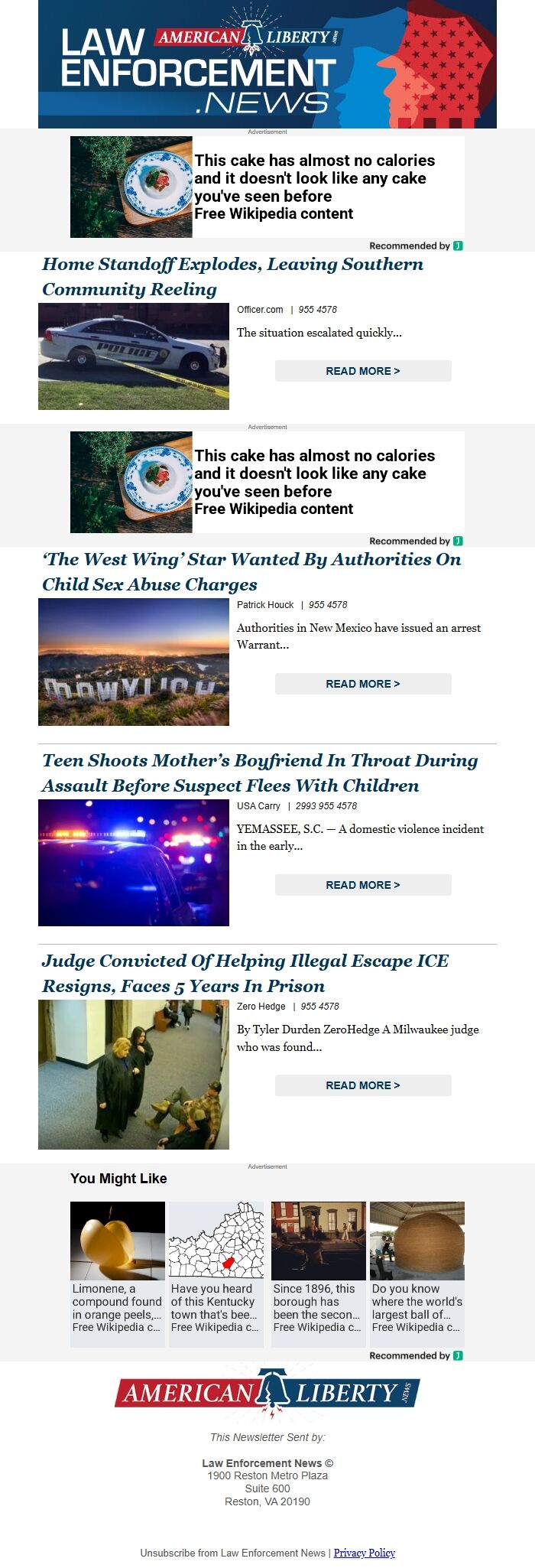Open the courthouse hallway article image

(x=134, y=1074)
